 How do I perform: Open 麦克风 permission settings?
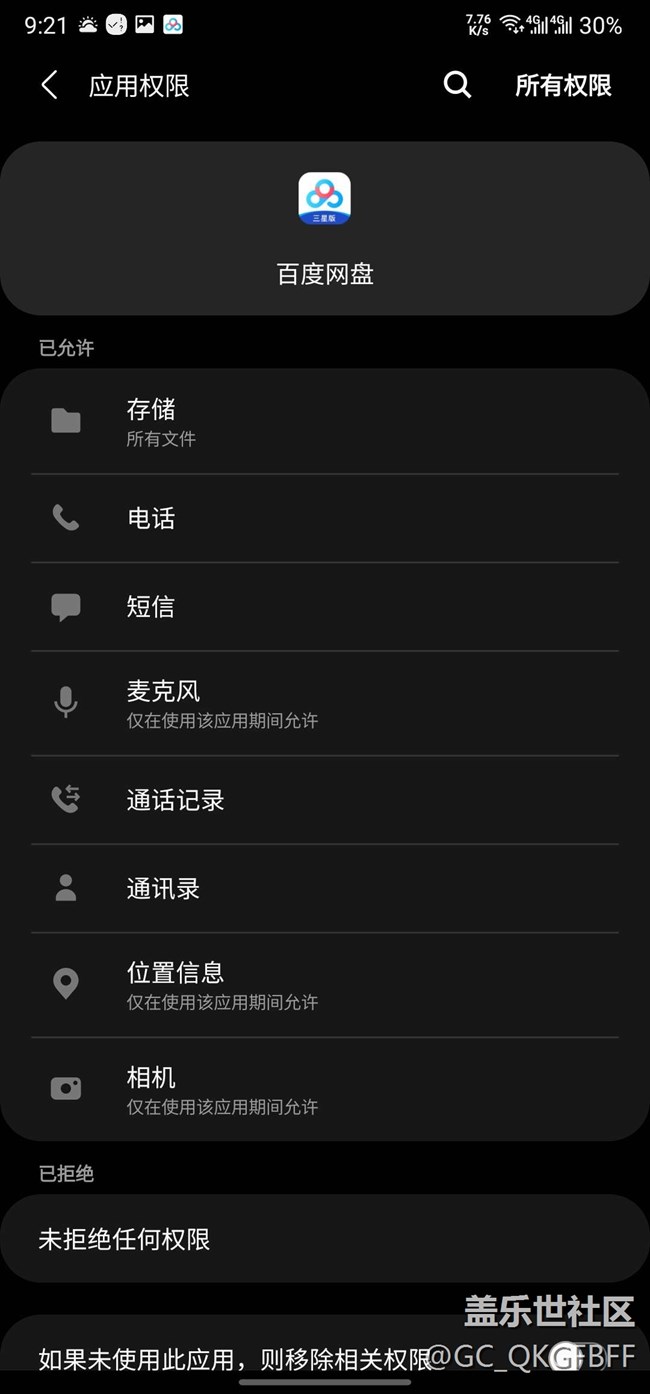(325, 703)
